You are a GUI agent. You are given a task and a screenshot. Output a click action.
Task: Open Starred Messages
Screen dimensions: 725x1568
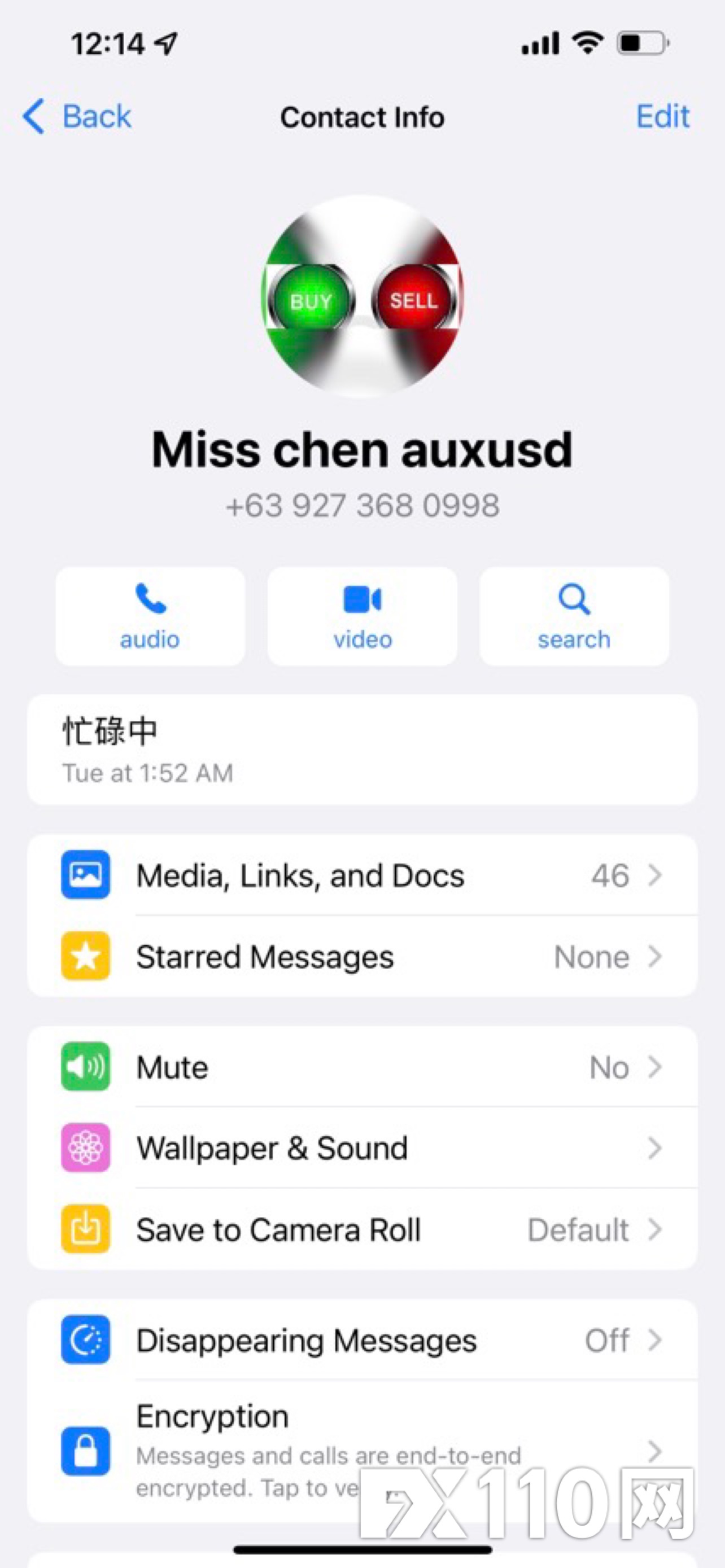[362, 956]
